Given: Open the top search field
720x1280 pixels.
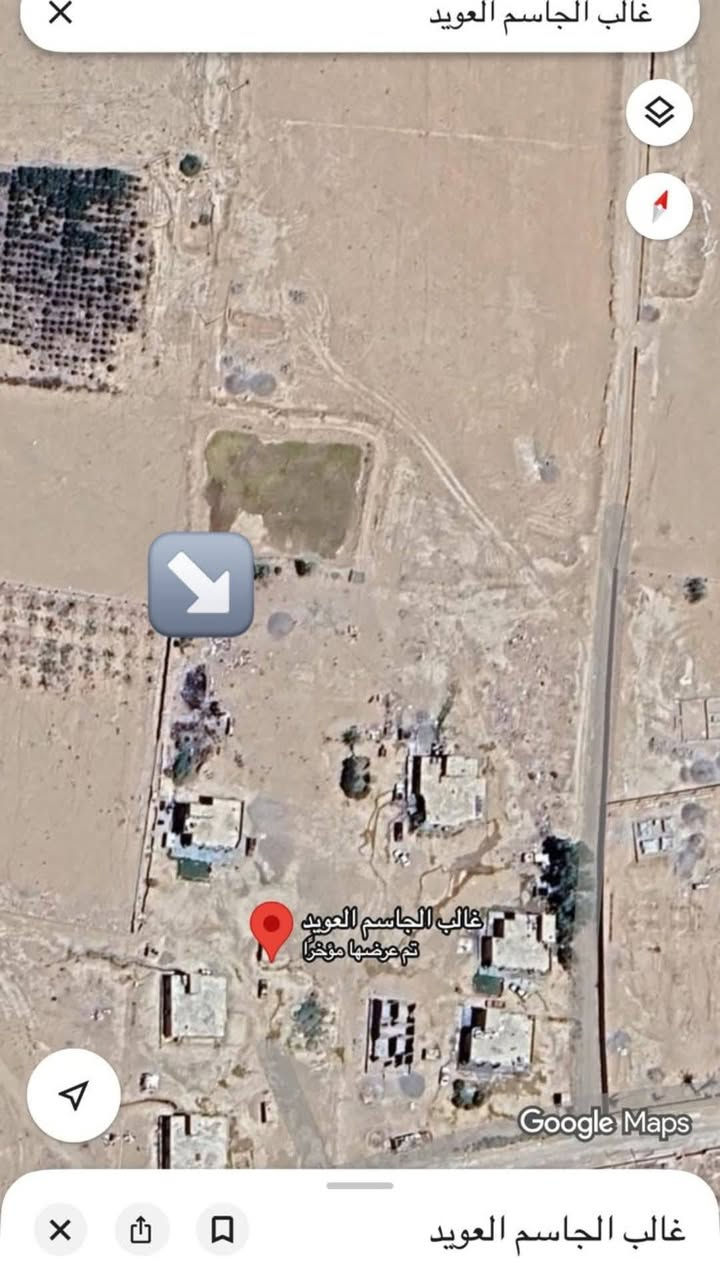Looking at the screenshot, I should click(x=400, y=16).
